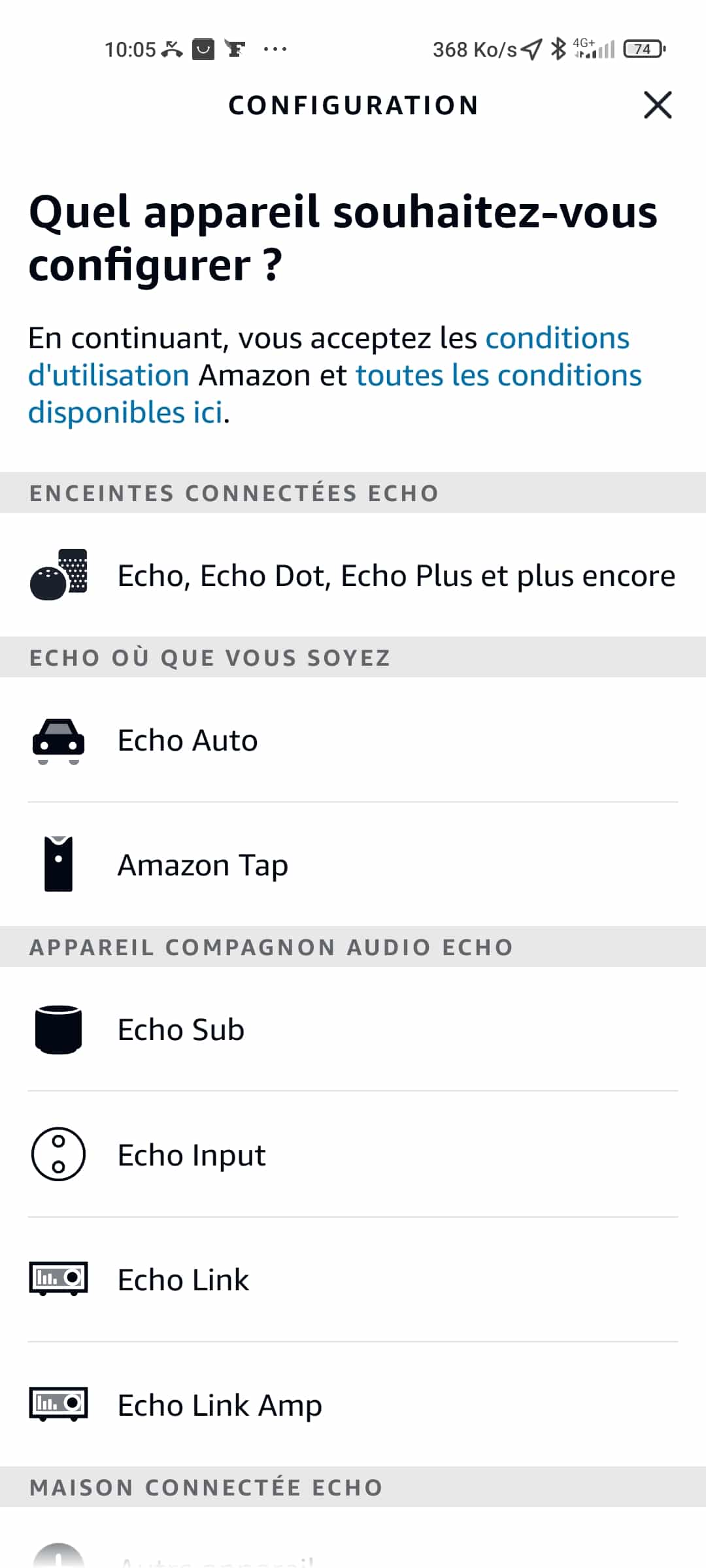The height and width of the screenshot is (1568, 706).
Task: Open toutes les conditions disponibles ici link
Action: pos(498,376)
